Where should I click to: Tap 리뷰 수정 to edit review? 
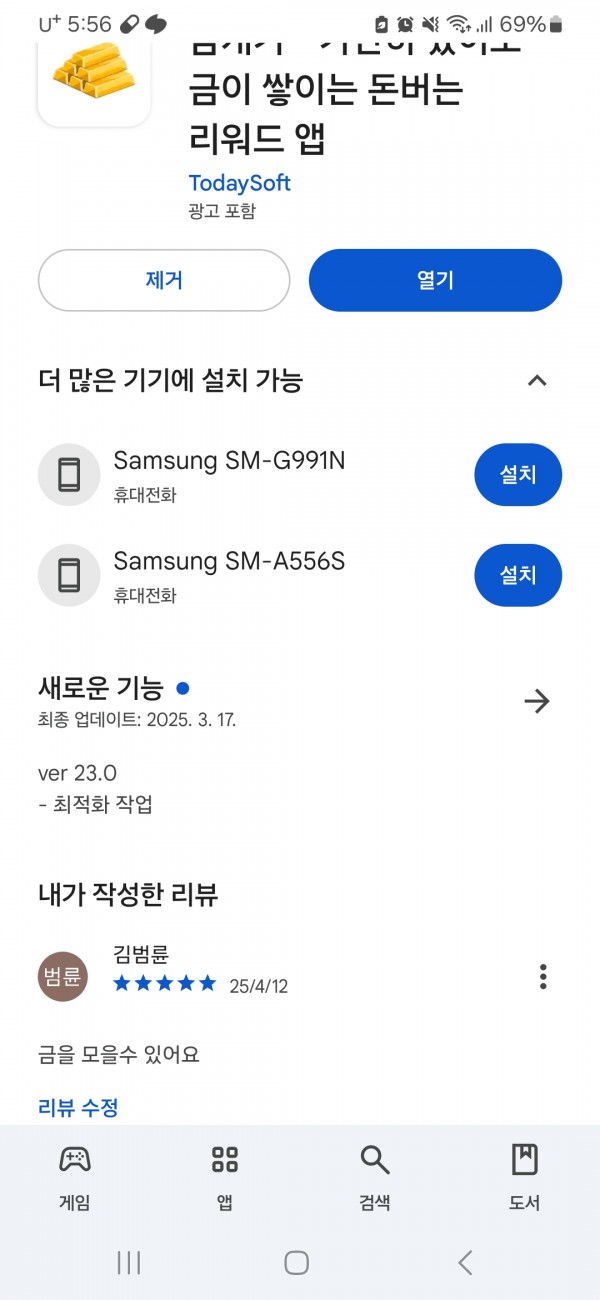point(78,1107)
